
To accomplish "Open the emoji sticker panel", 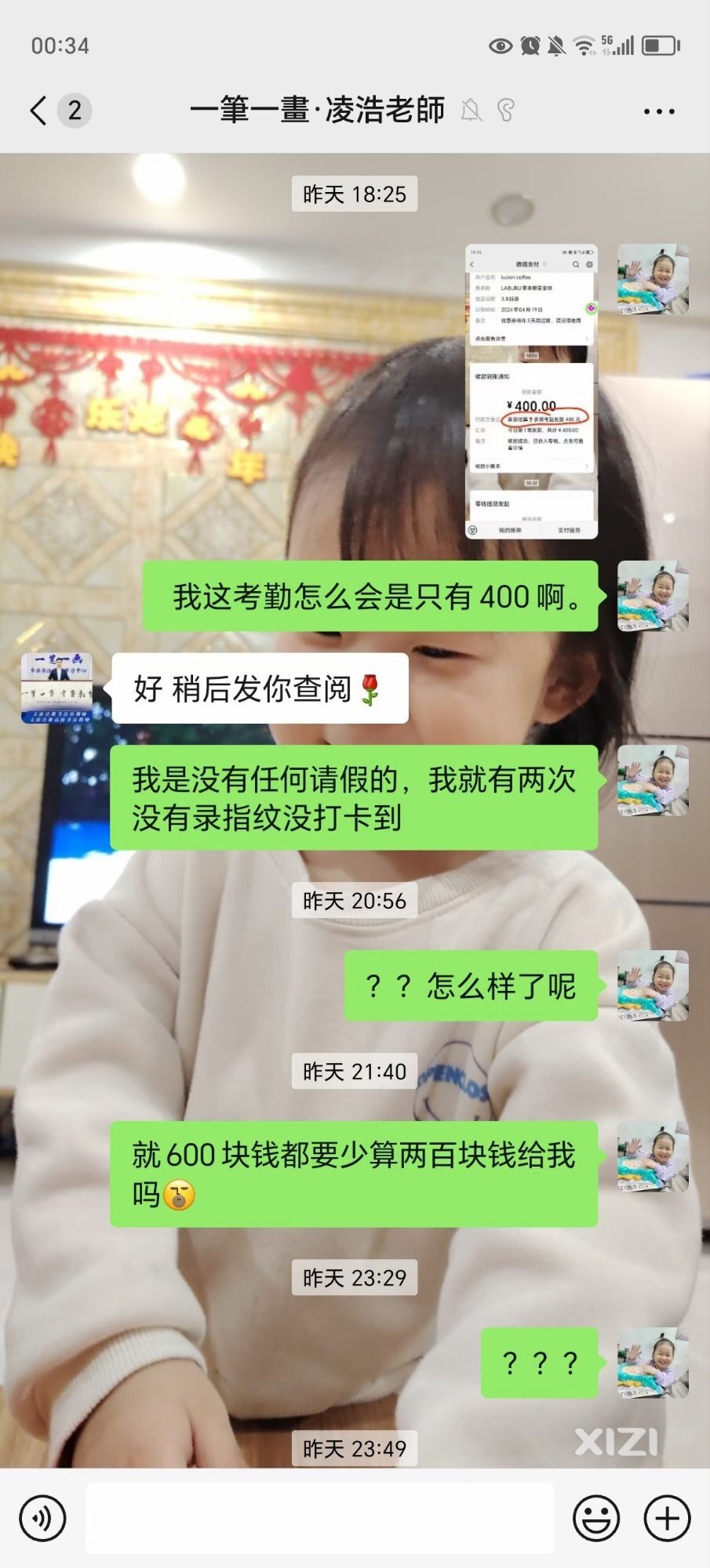I will (596, 1518).
